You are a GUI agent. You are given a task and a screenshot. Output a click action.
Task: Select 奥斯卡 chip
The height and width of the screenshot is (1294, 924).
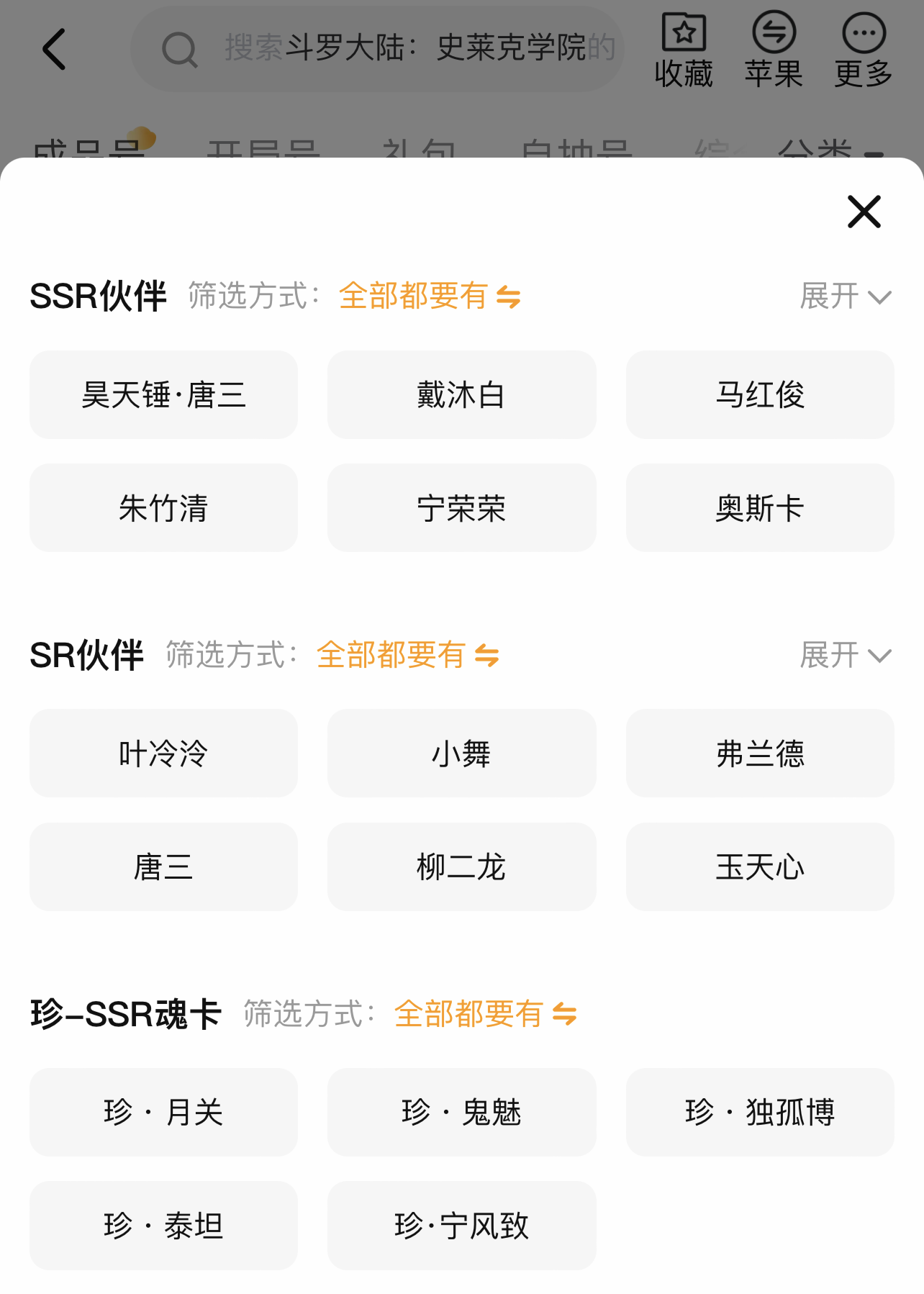(x=760, y=508)
